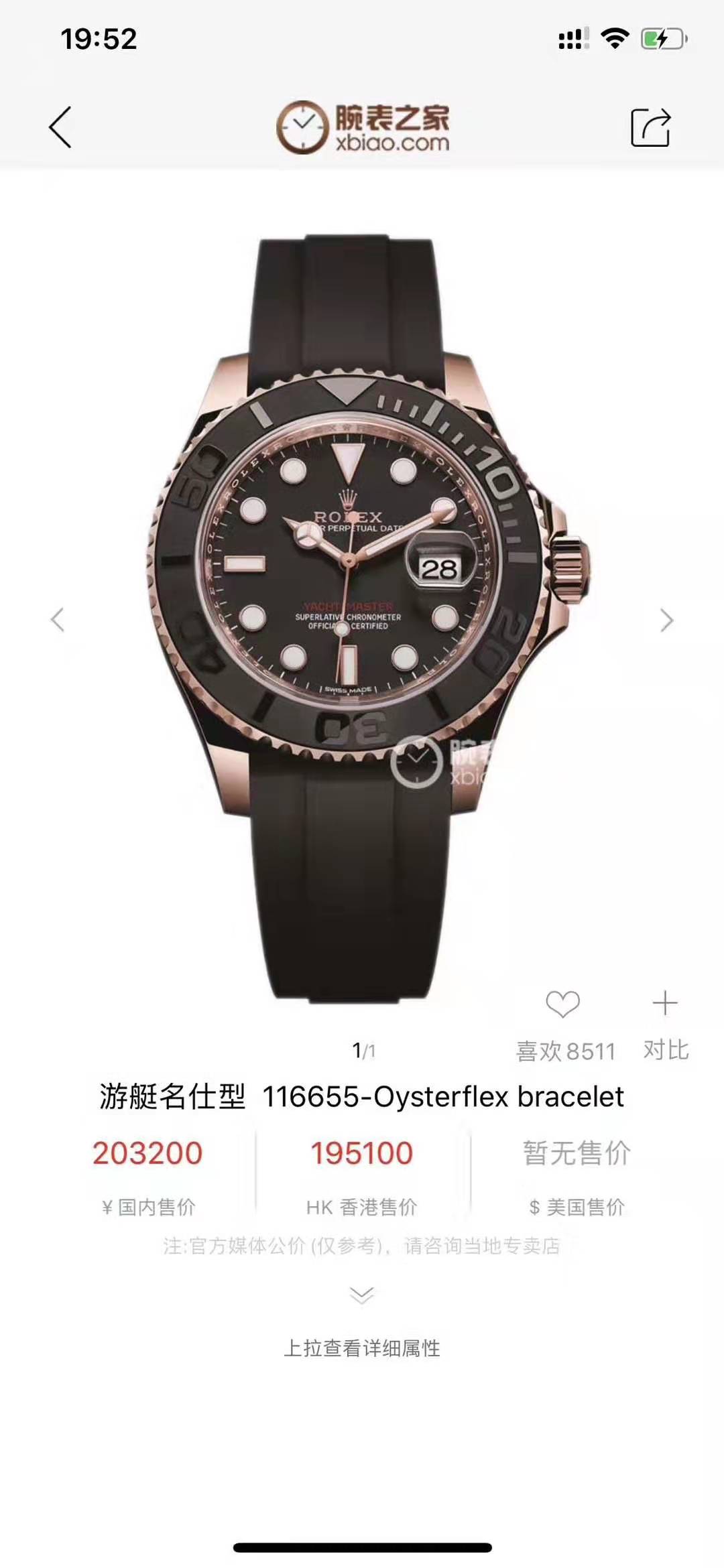This screenshot has width=724, height=1568.
Task: Expand detailed attributes with the down chevron
Action: coord(362,1295)
